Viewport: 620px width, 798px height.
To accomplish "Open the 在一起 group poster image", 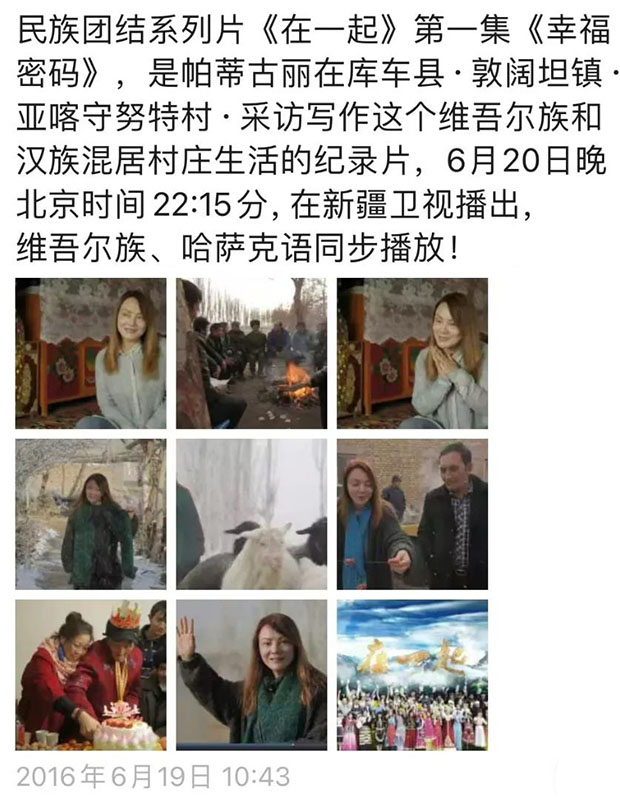I will coord(412,675).
